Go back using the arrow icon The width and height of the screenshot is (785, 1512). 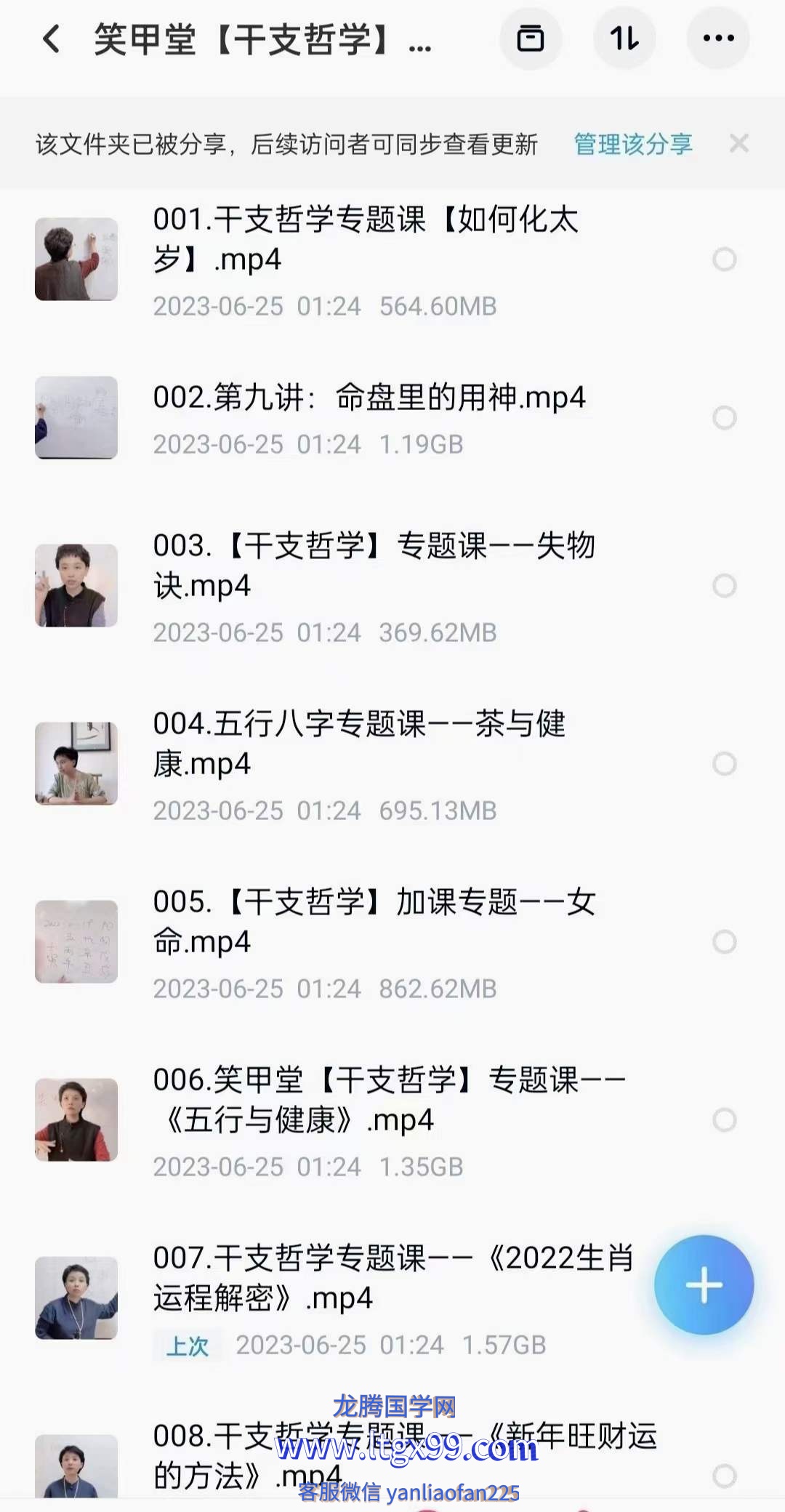51,39
